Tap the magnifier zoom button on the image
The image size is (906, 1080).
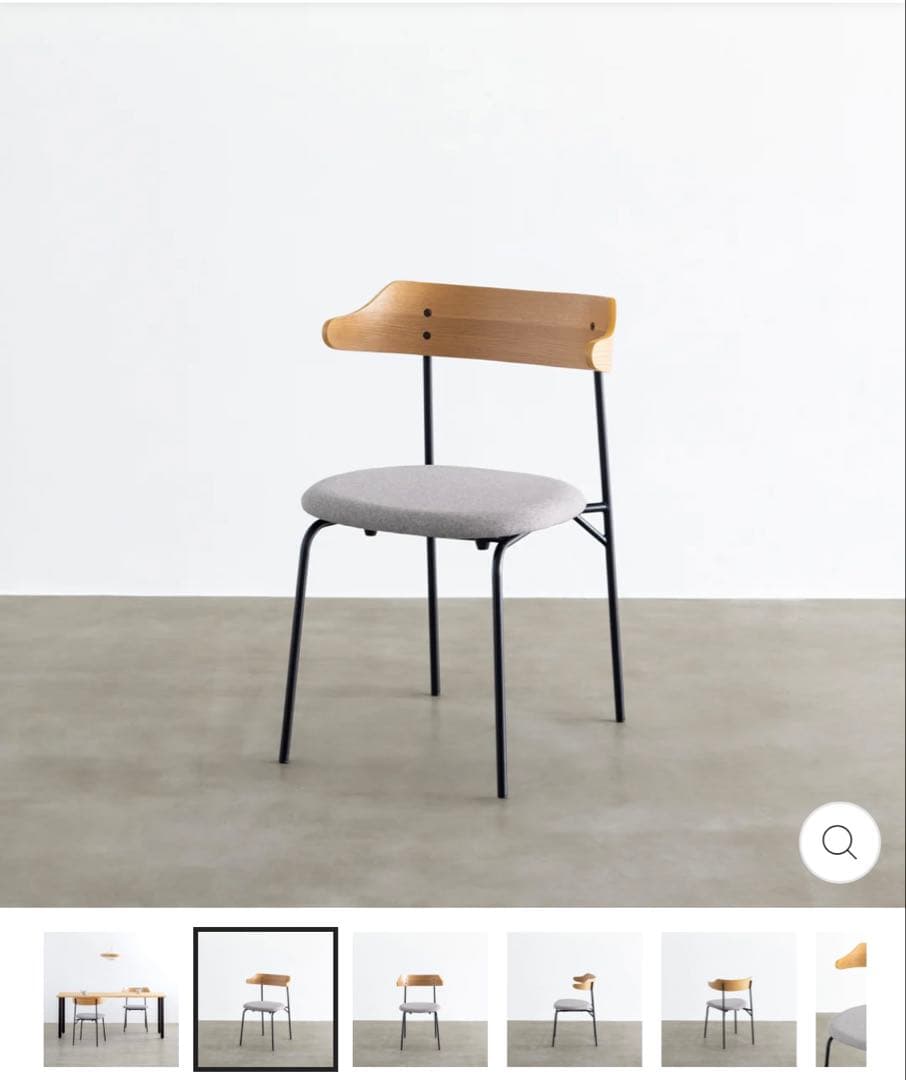click(839, 842)
